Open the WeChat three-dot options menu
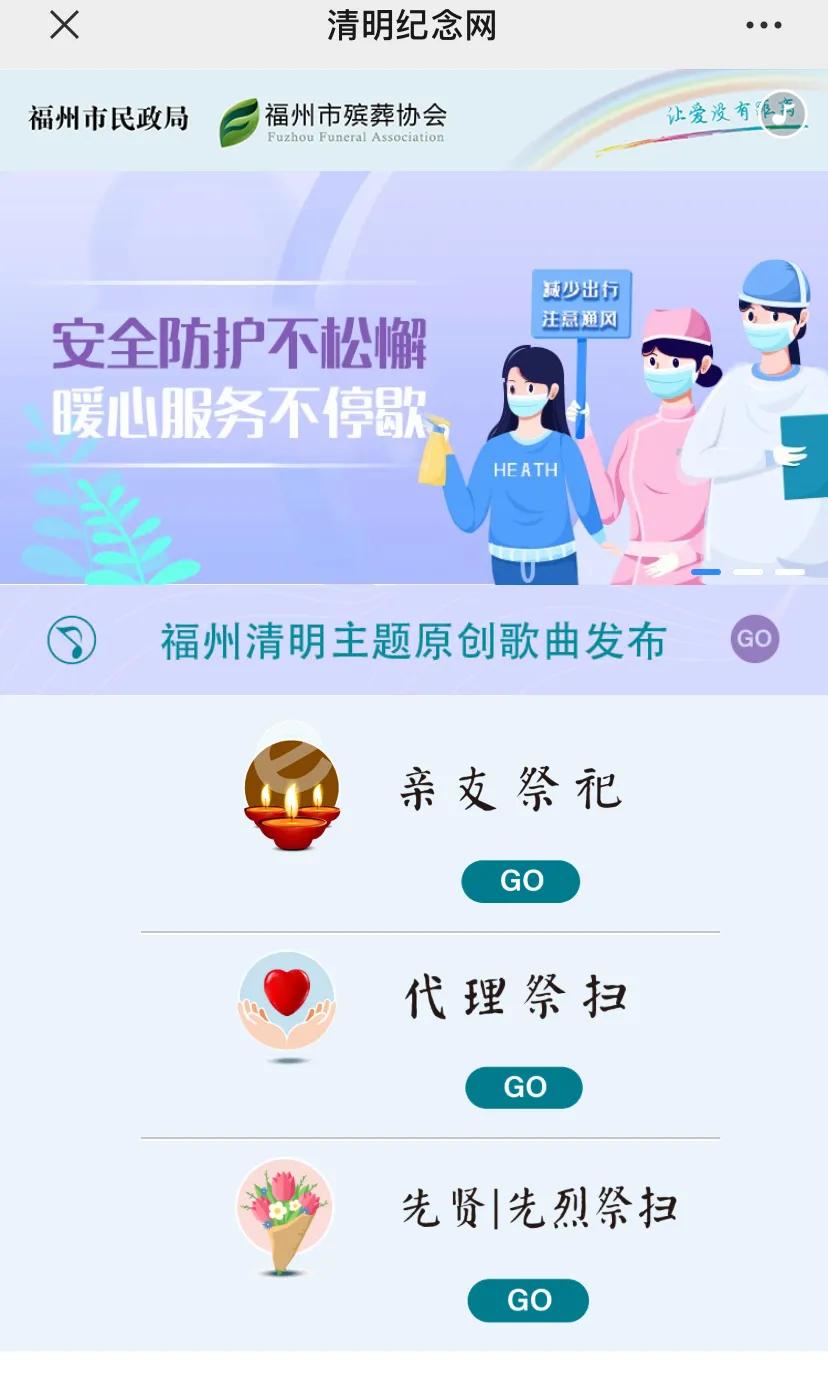 coord(764,26)
